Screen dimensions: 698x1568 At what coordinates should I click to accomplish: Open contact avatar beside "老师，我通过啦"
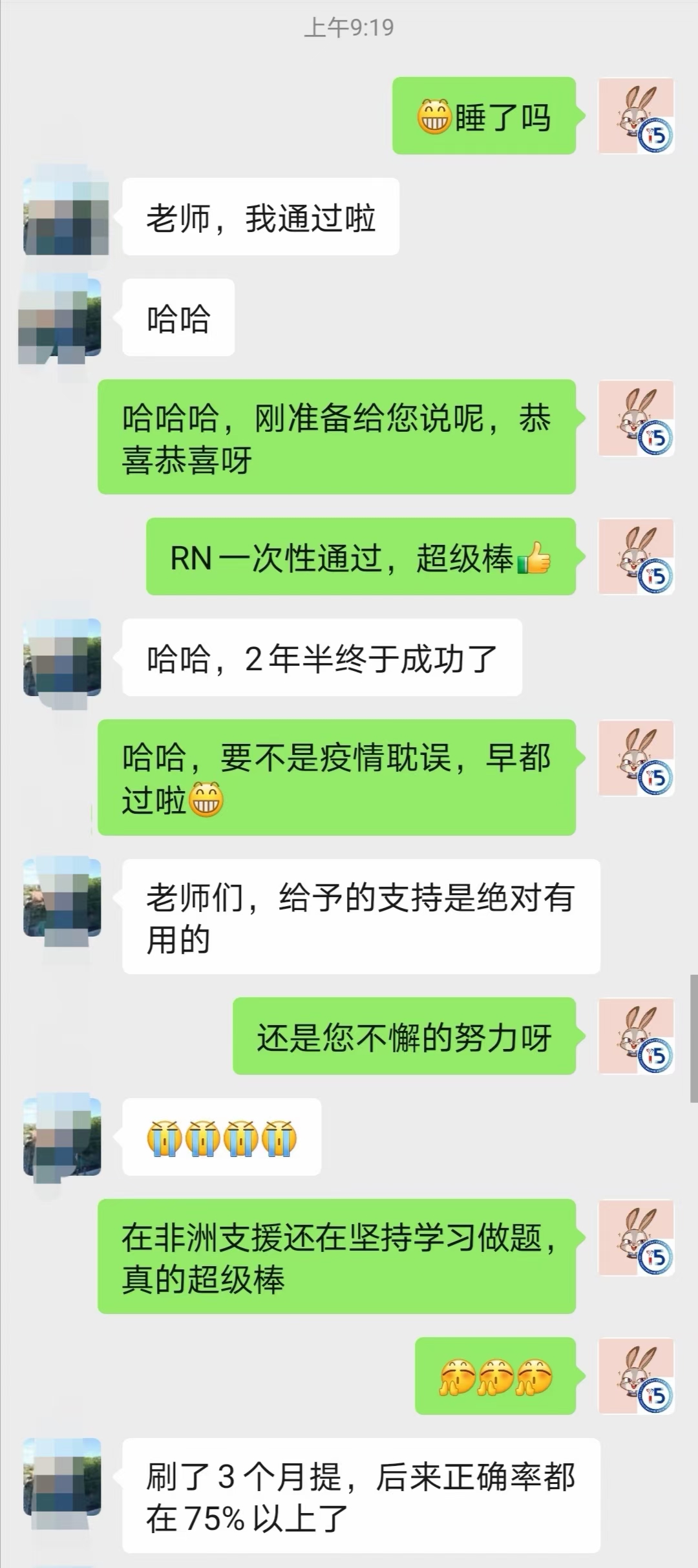pyautogui.click(x=63, y=217)
